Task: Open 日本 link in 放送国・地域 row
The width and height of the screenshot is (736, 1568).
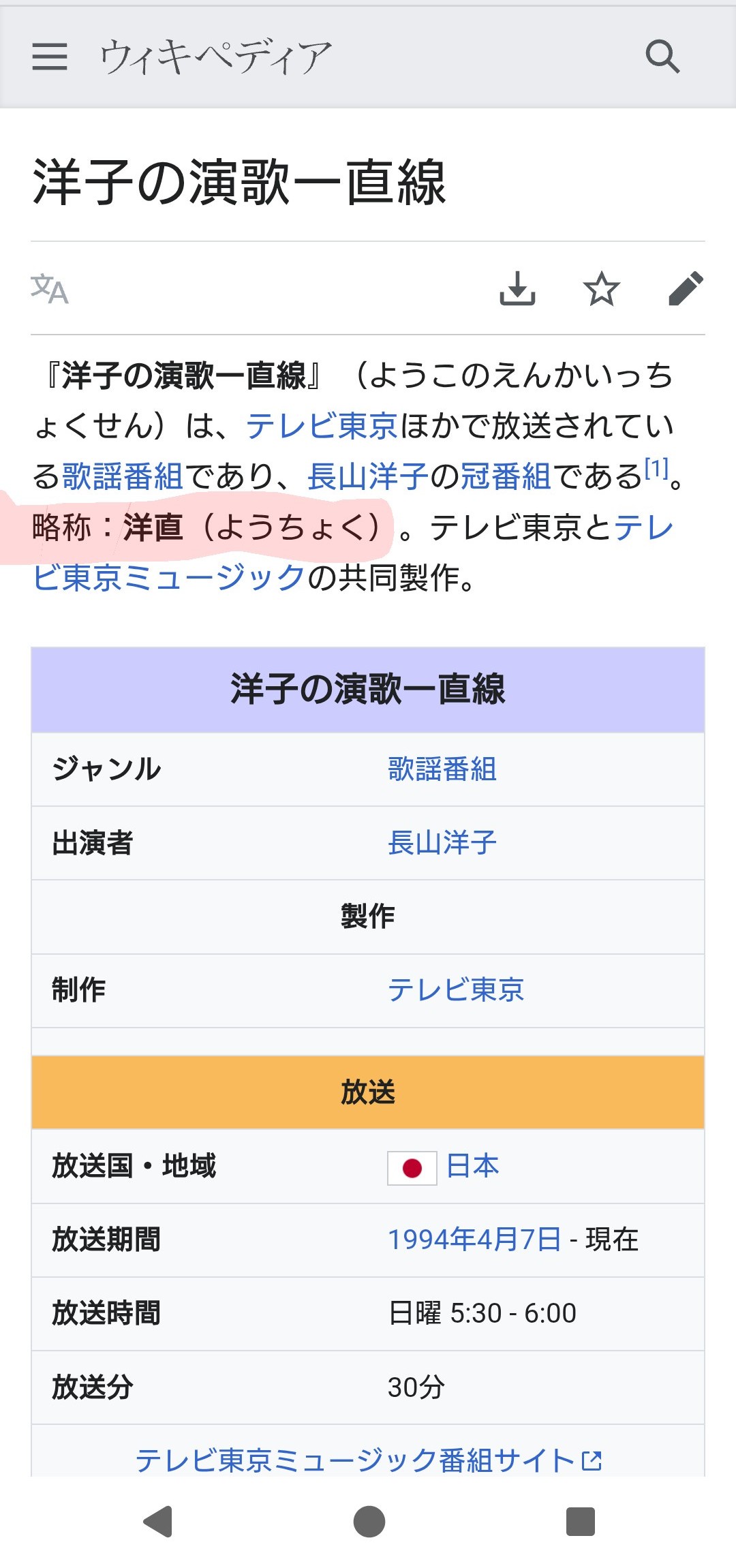Action: (x=472, y=1166)
